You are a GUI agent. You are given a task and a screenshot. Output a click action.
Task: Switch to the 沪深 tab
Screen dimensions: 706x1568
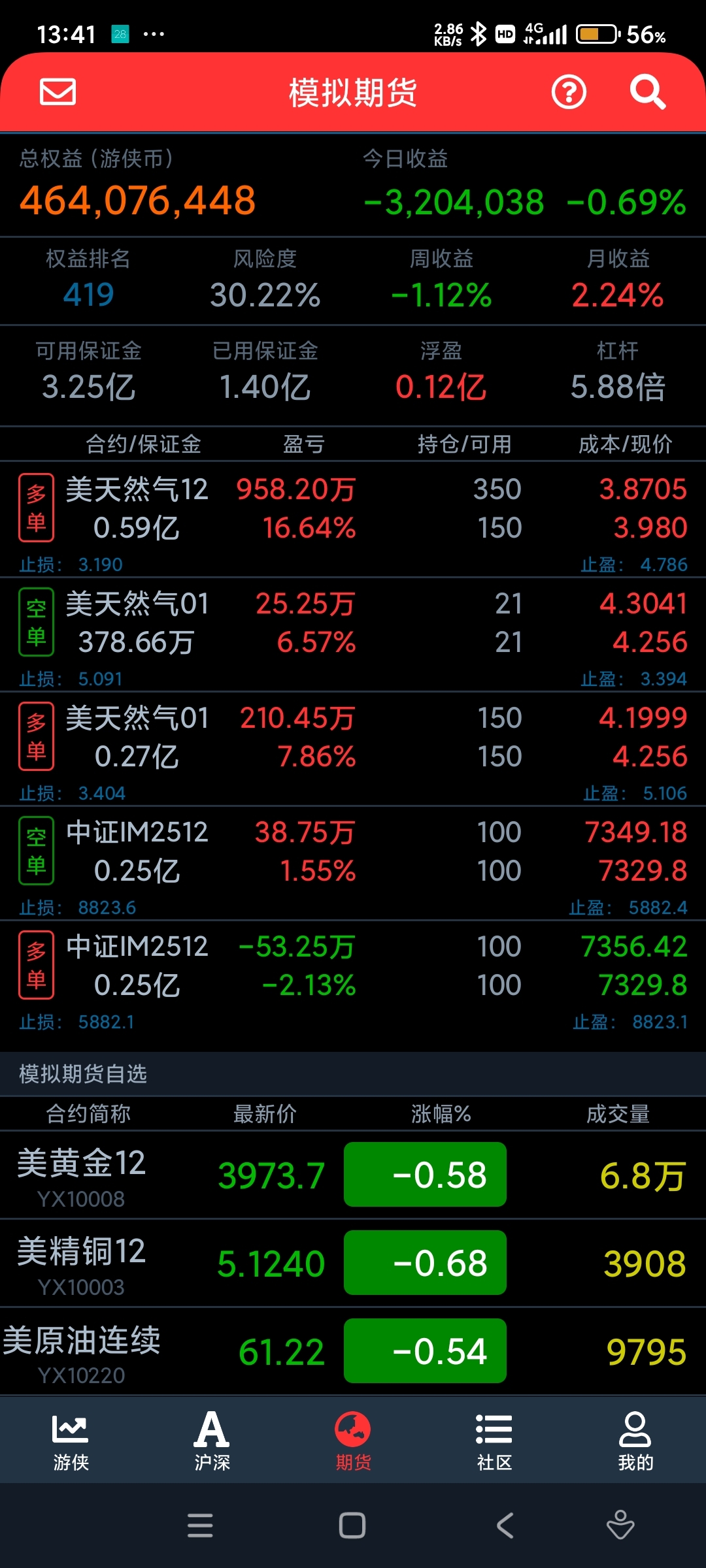click(212, 1441)
